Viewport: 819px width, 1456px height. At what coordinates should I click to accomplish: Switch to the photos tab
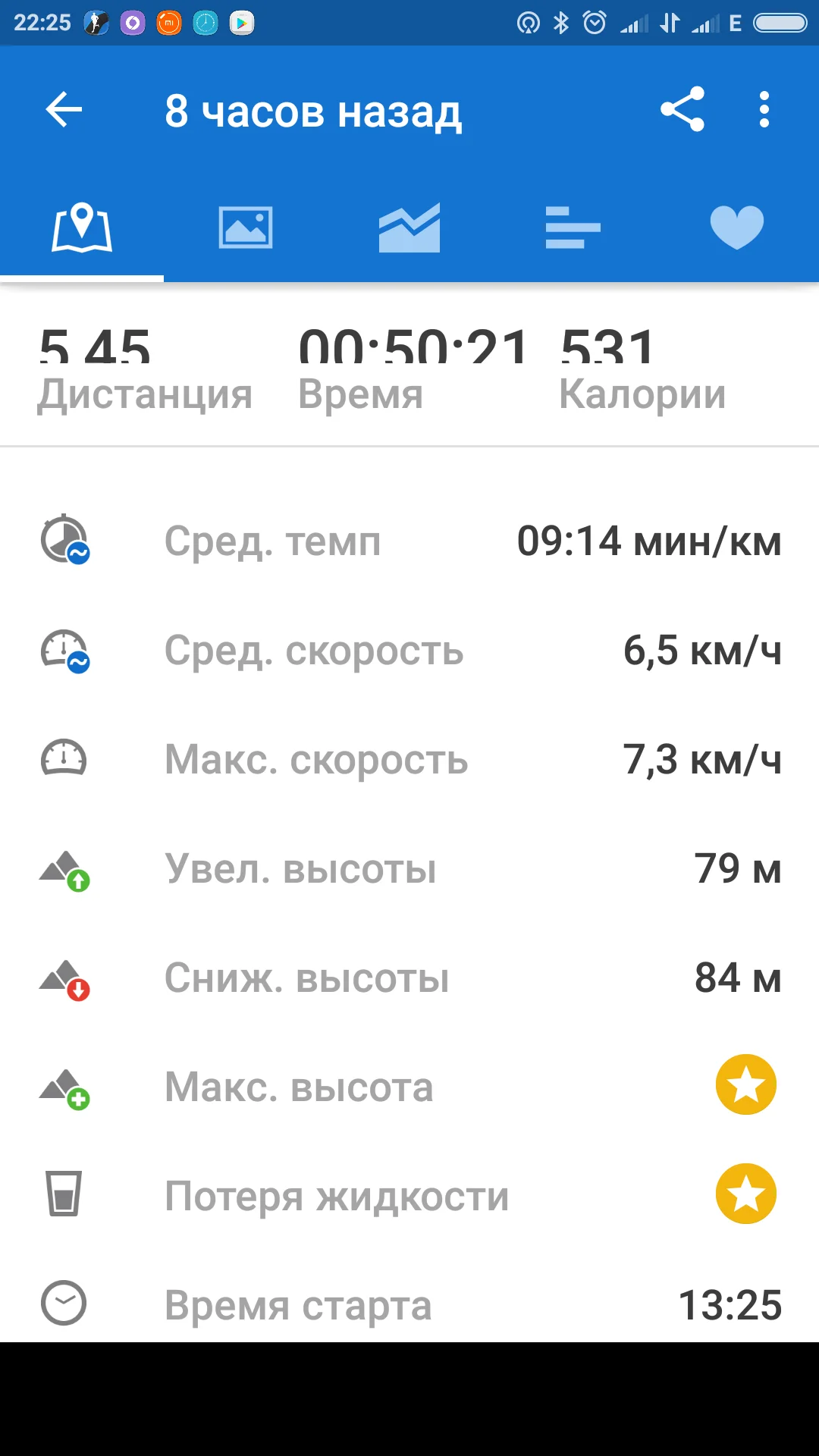point(246,227)
